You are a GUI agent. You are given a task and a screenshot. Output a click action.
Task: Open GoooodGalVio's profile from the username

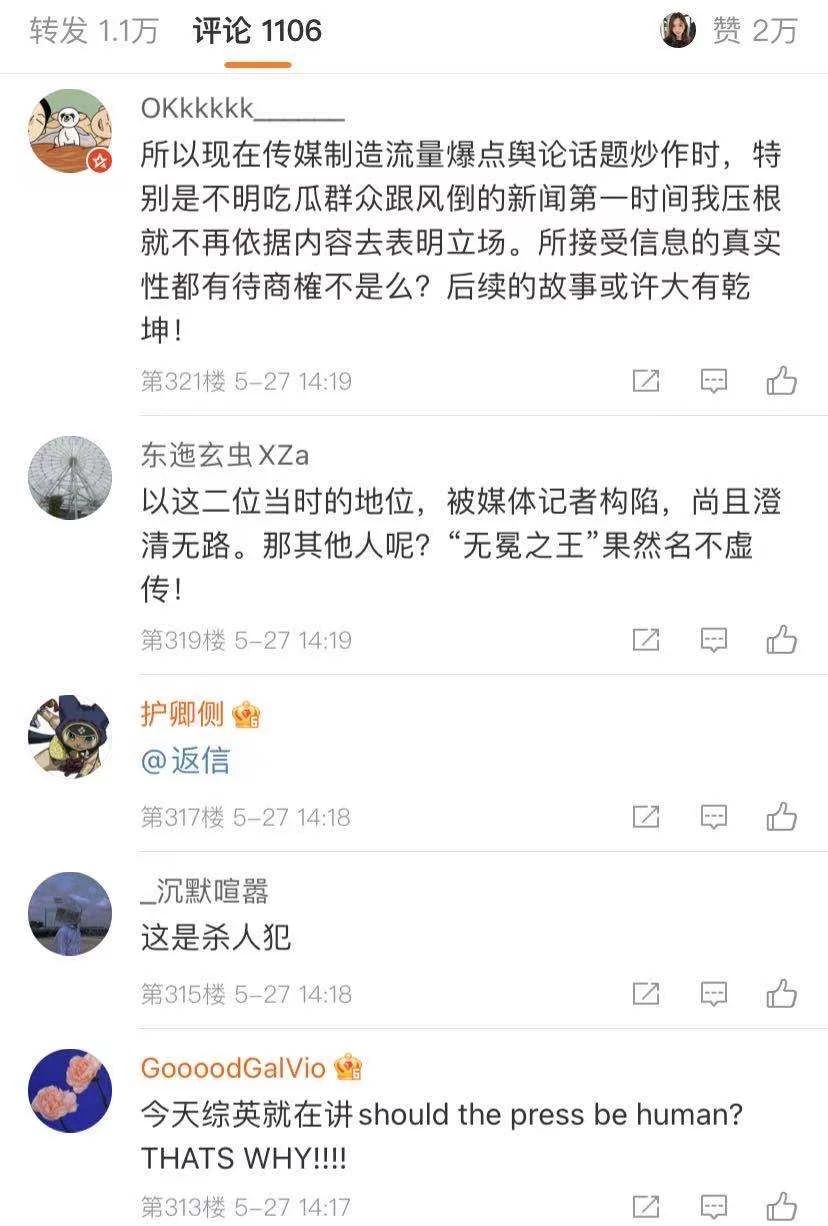[x=233, y=1068]
